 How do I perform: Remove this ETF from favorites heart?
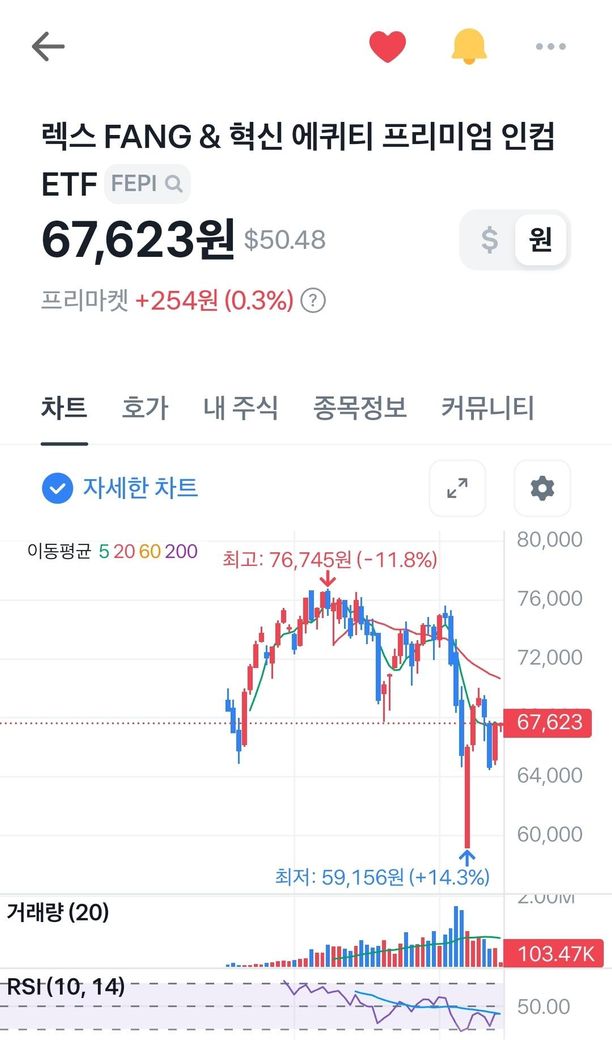point(388,47)
